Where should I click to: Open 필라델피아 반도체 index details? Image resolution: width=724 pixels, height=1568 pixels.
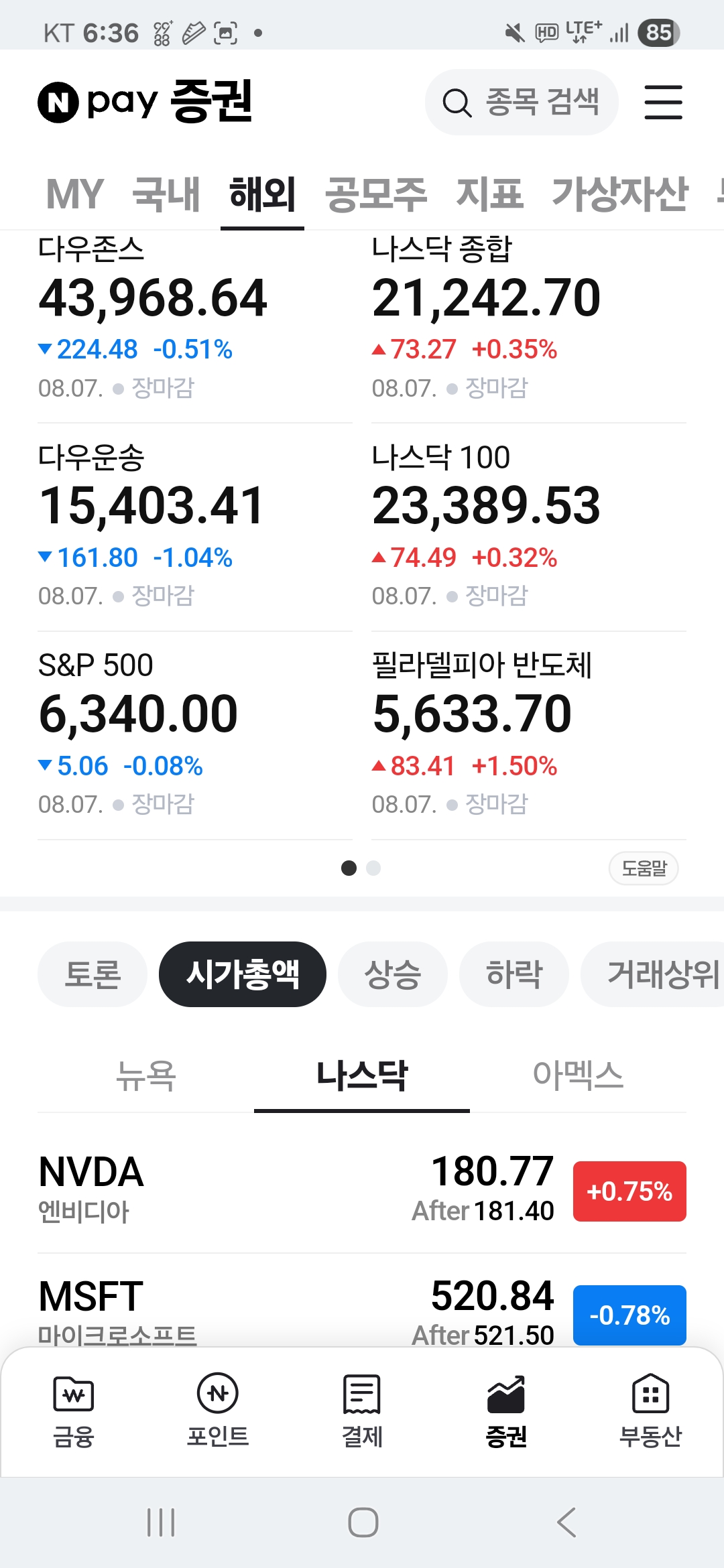click(x=528, y=734)
